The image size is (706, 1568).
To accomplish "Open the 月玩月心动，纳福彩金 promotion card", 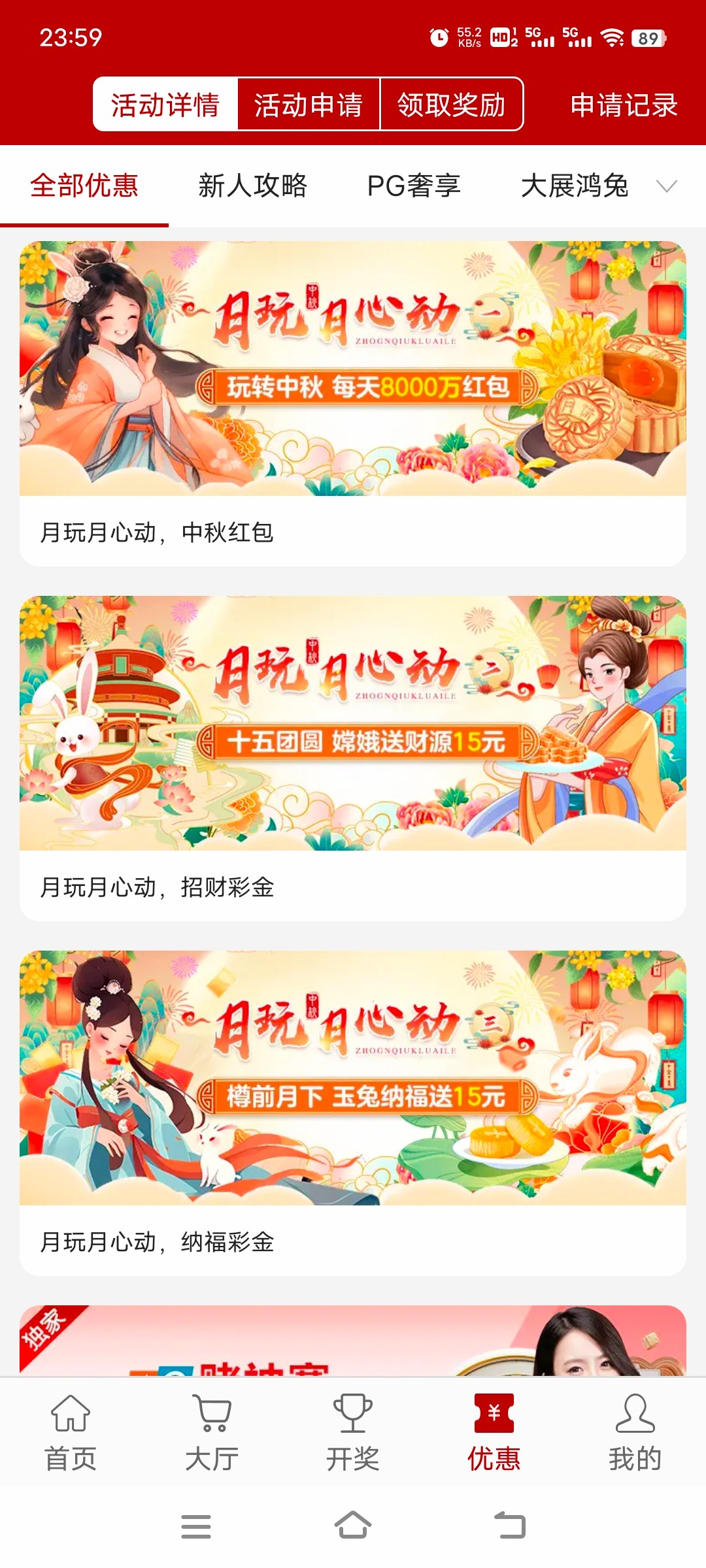I will 353,1113.
